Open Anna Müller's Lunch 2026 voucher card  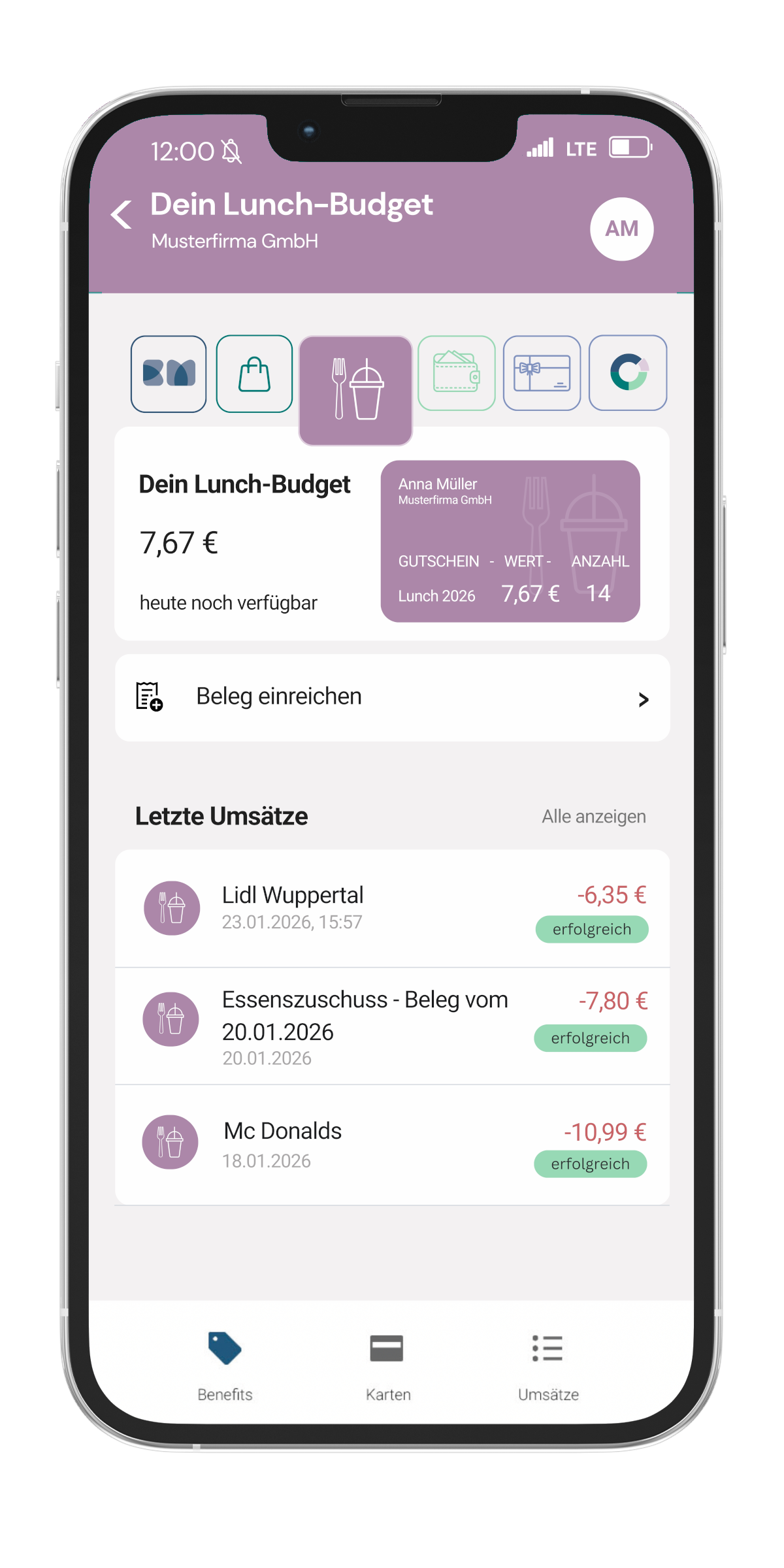[x=510, y=541]
